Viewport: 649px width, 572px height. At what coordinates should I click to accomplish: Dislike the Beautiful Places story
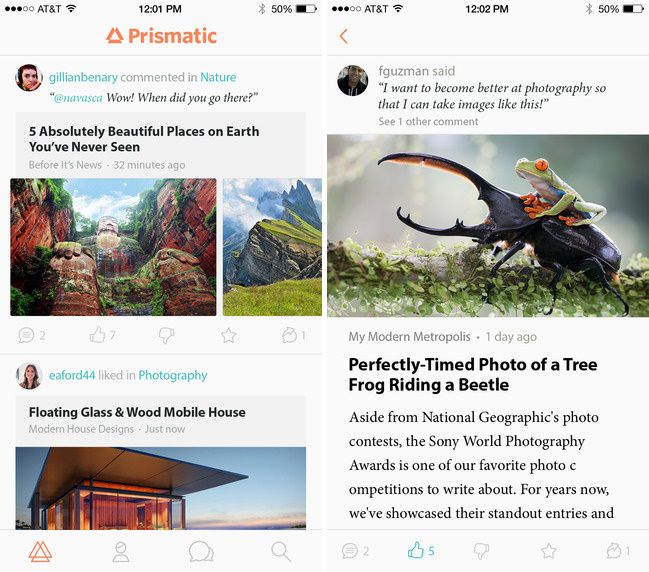tap(167, 335)
